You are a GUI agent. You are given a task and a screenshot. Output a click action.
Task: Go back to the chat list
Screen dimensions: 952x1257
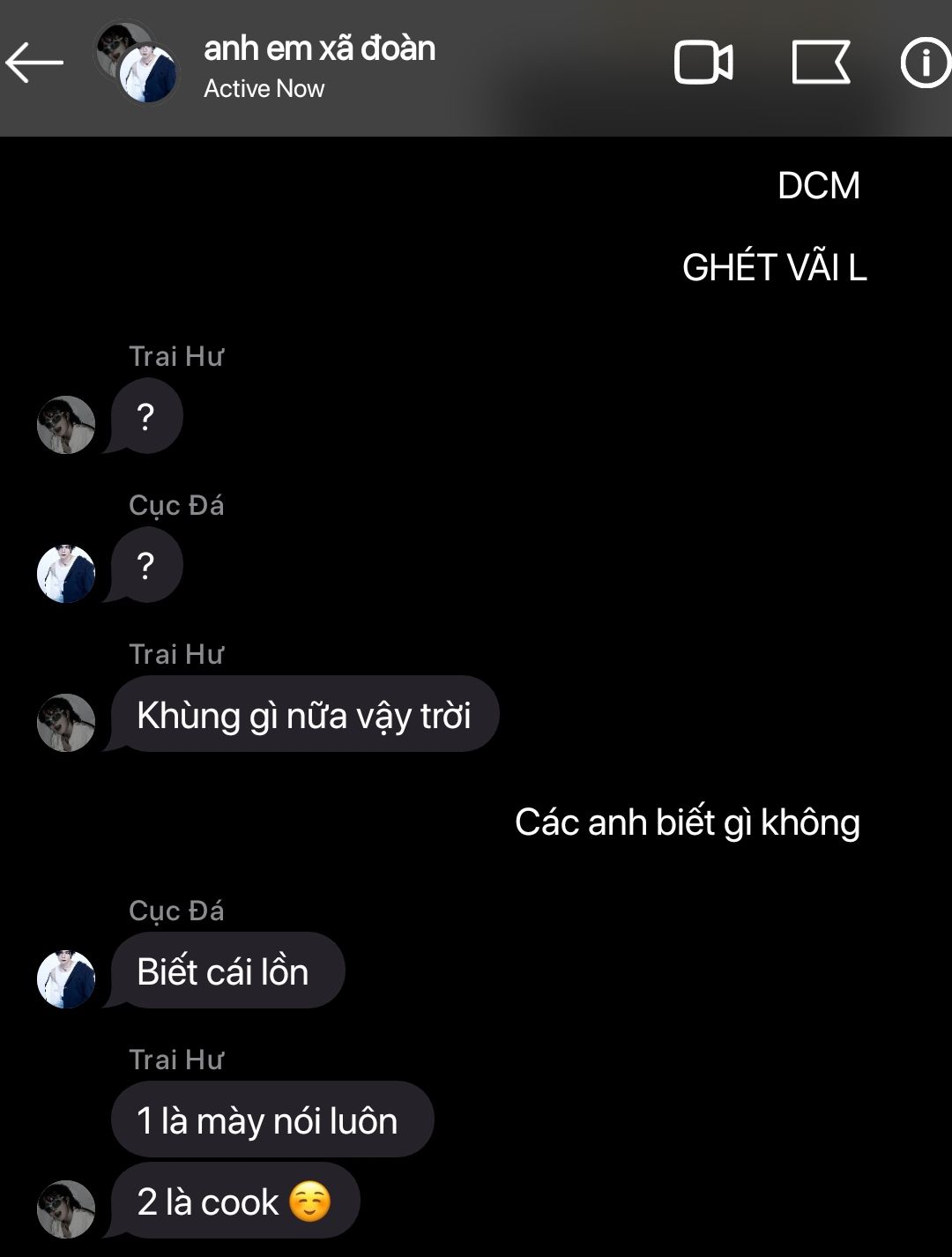[x=34, y=63]
